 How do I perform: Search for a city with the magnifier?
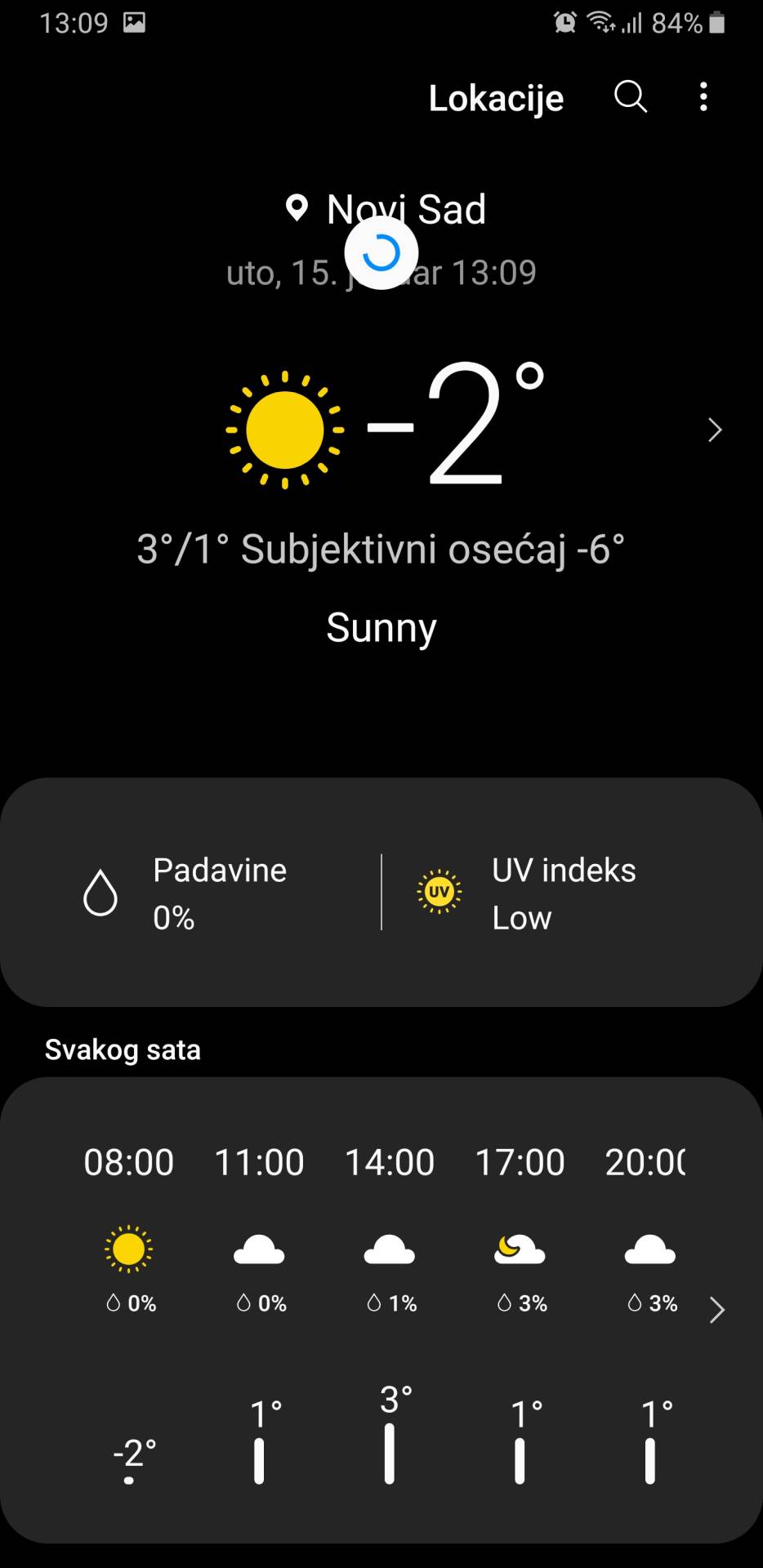(x=631, y=96)
